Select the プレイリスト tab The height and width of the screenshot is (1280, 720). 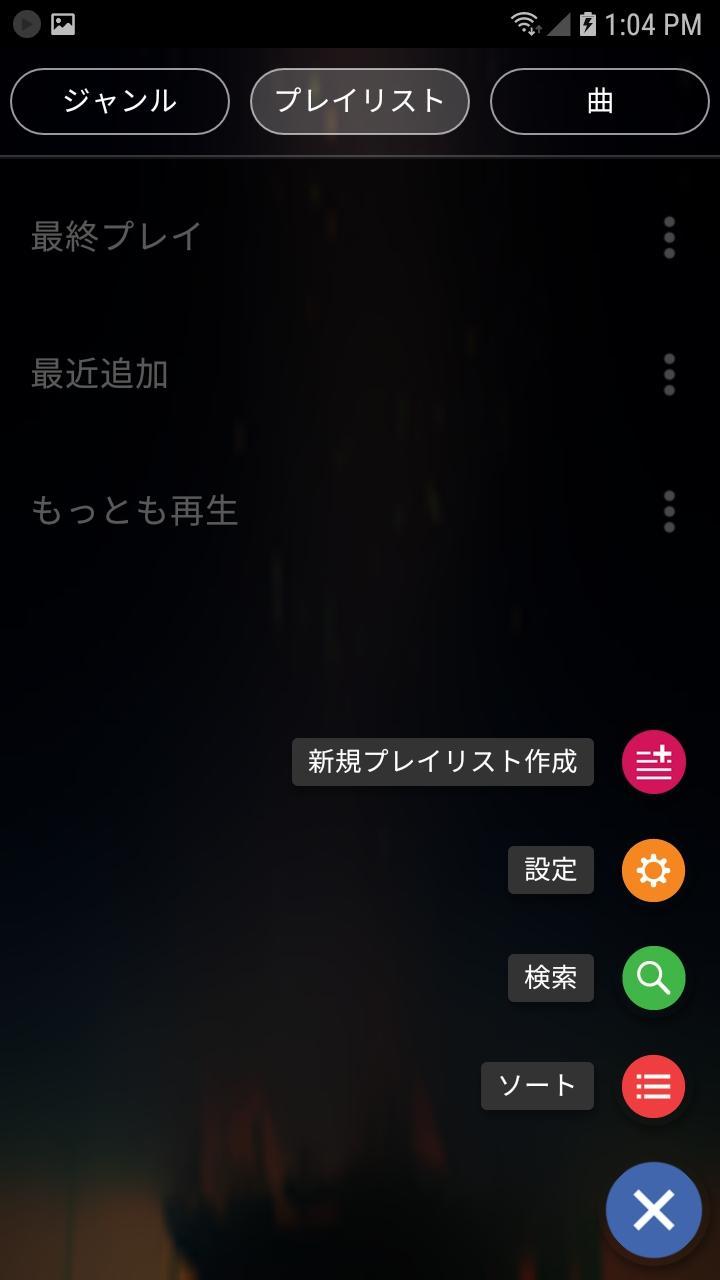[360, 101]
